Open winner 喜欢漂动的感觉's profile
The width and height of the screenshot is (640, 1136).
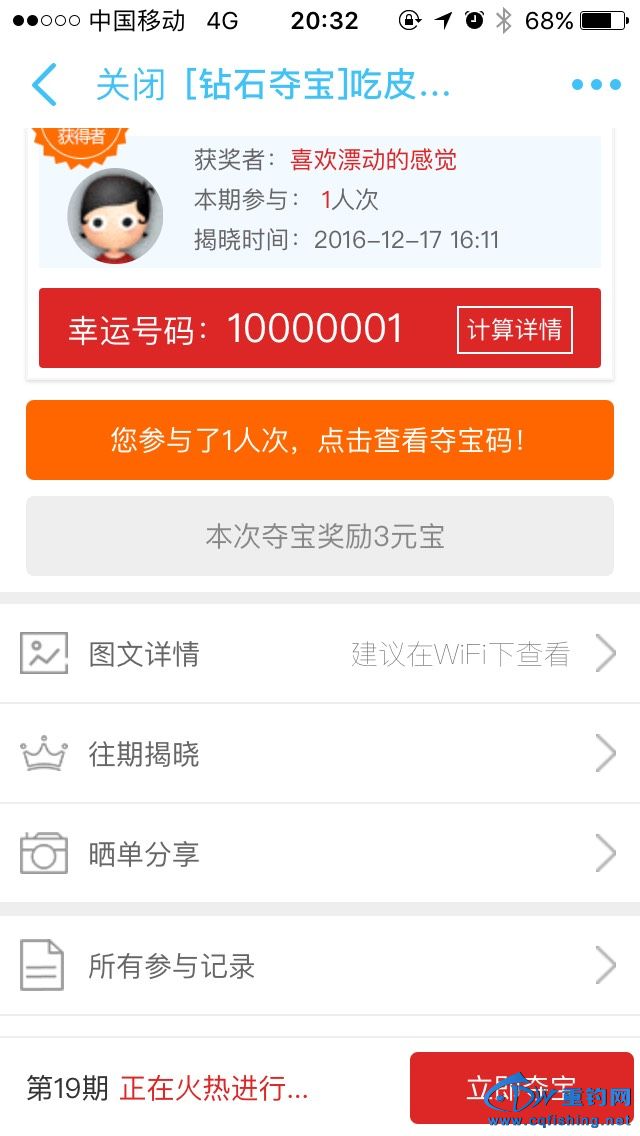coord(373,159)
